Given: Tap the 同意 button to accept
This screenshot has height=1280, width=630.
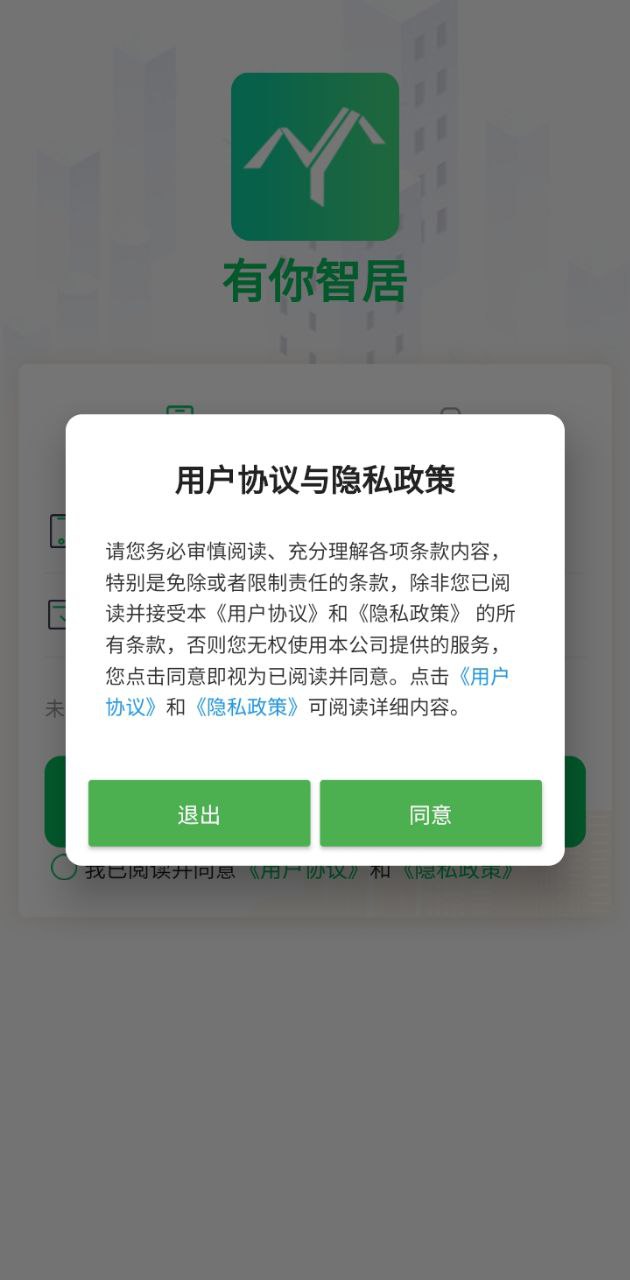Looking at the screenshot, I should click(x=430, y=814).
